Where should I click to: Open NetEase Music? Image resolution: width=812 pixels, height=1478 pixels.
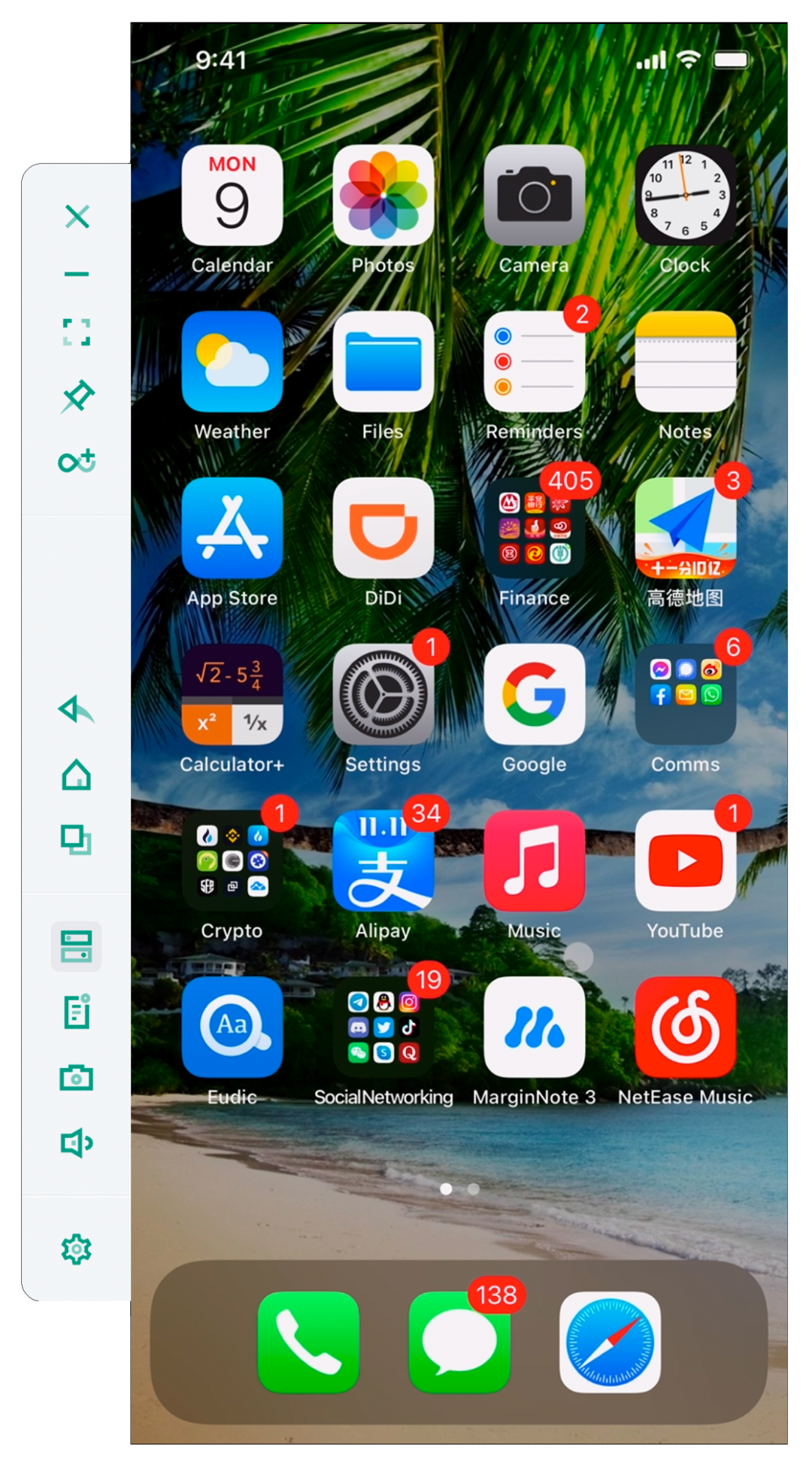coord(686,1027)
